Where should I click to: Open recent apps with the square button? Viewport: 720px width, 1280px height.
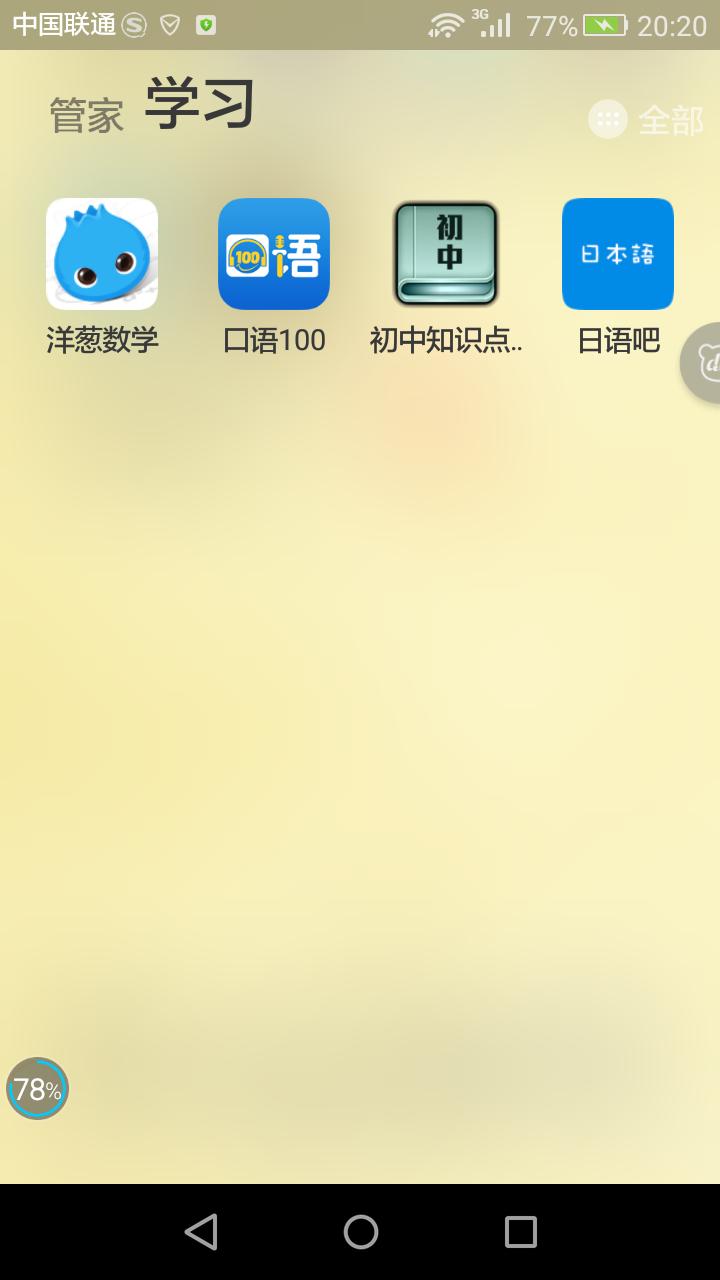(520, 1231)
